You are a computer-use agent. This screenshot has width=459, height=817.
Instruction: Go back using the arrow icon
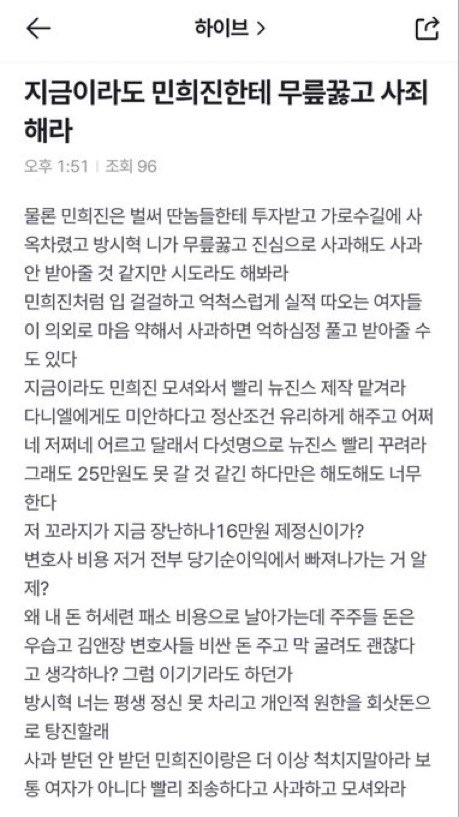coord(38,29)
